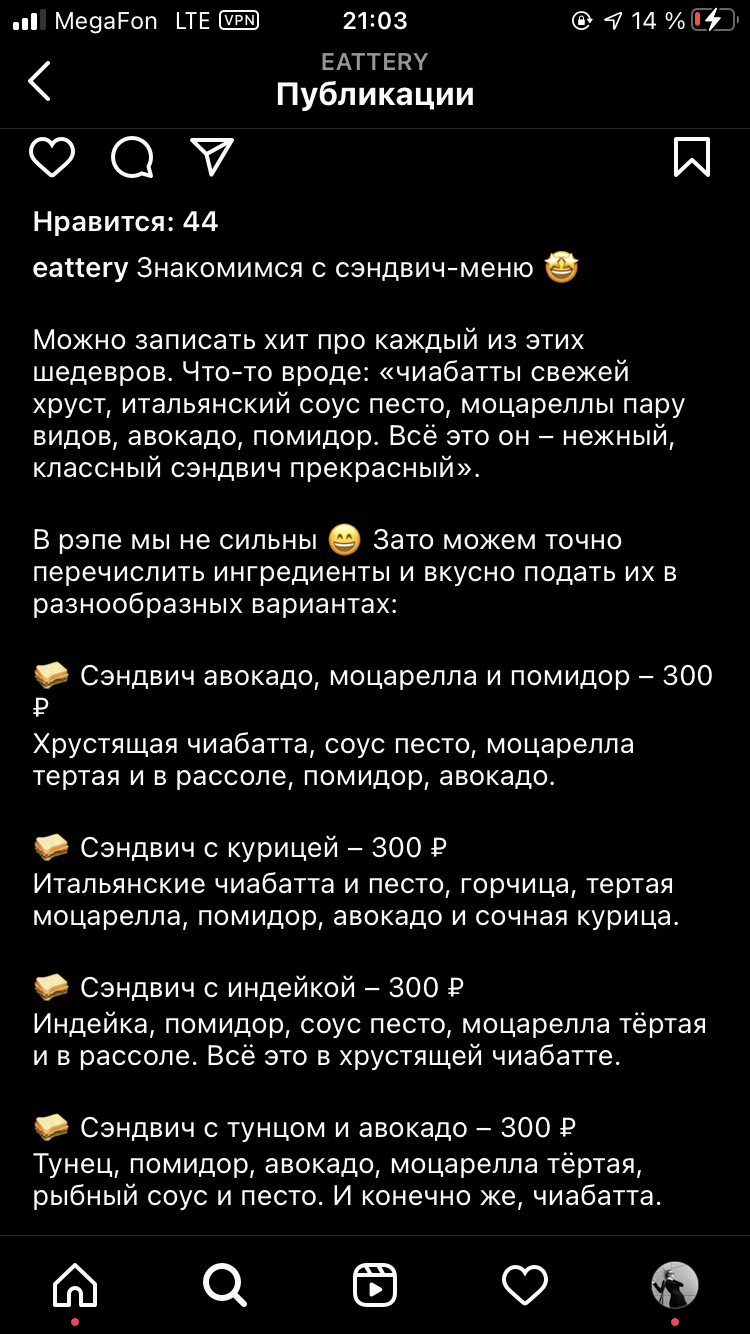Tap the battery charging indicator

point(714,20)
